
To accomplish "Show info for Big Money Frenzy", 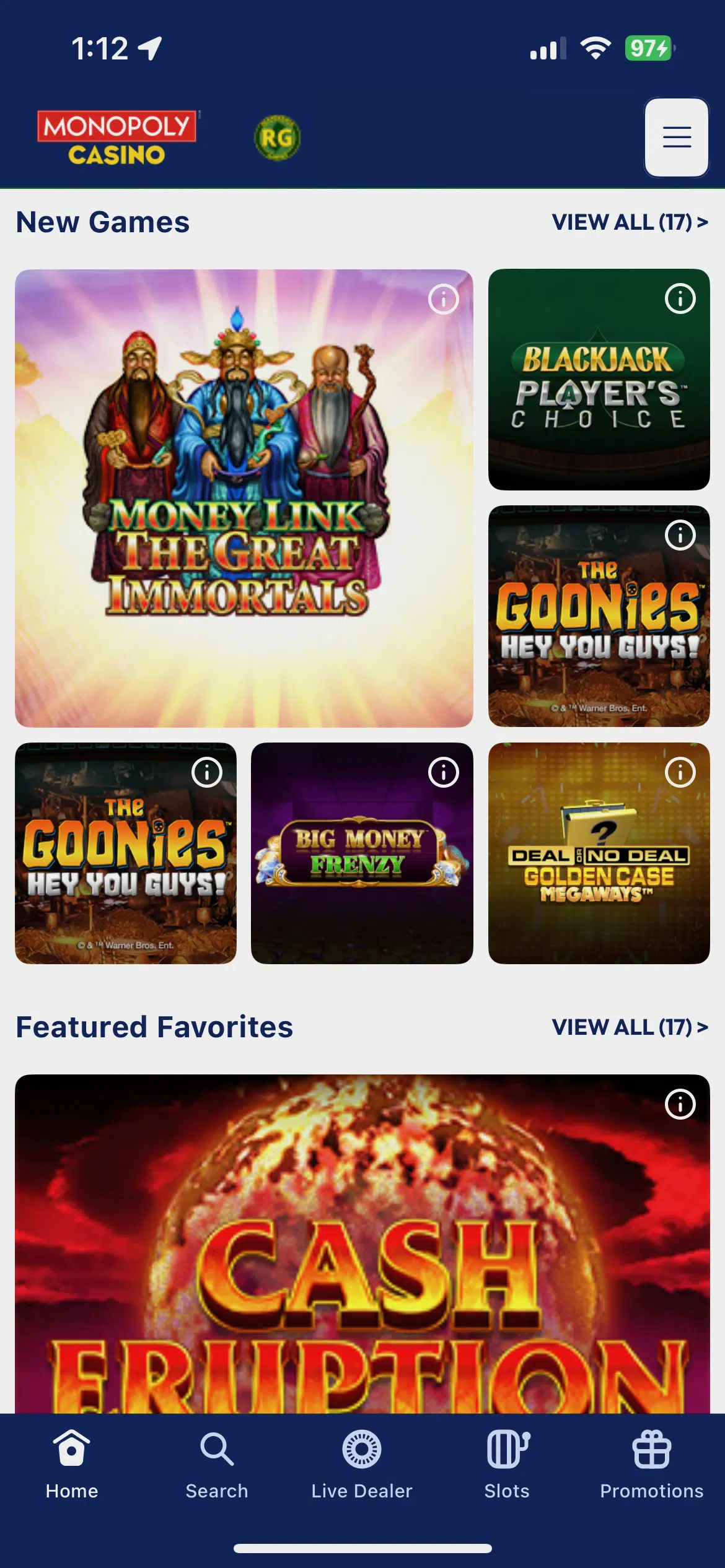I will pos(444,772).
